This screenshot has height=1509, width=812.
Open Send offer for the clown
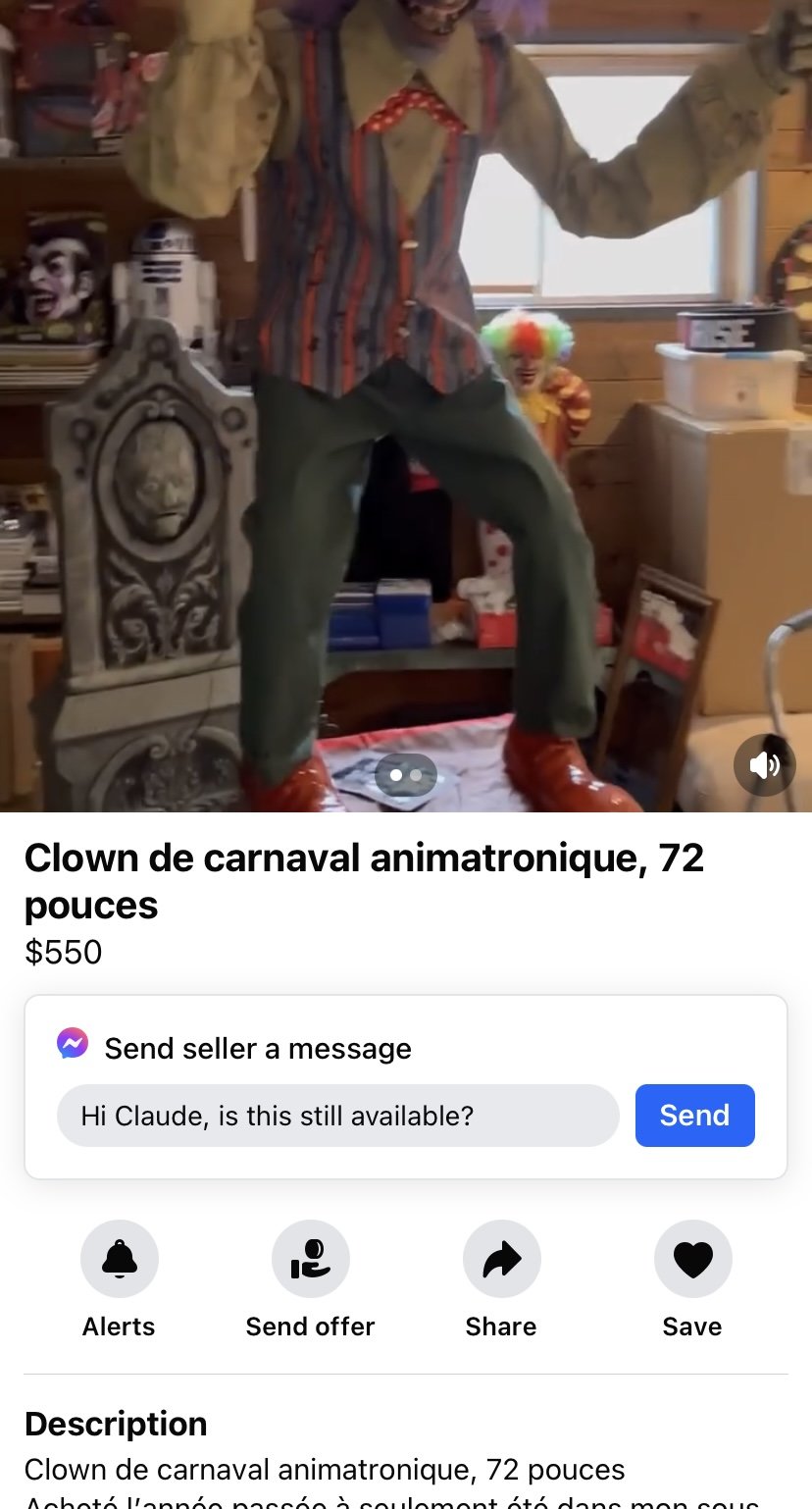310,1259
